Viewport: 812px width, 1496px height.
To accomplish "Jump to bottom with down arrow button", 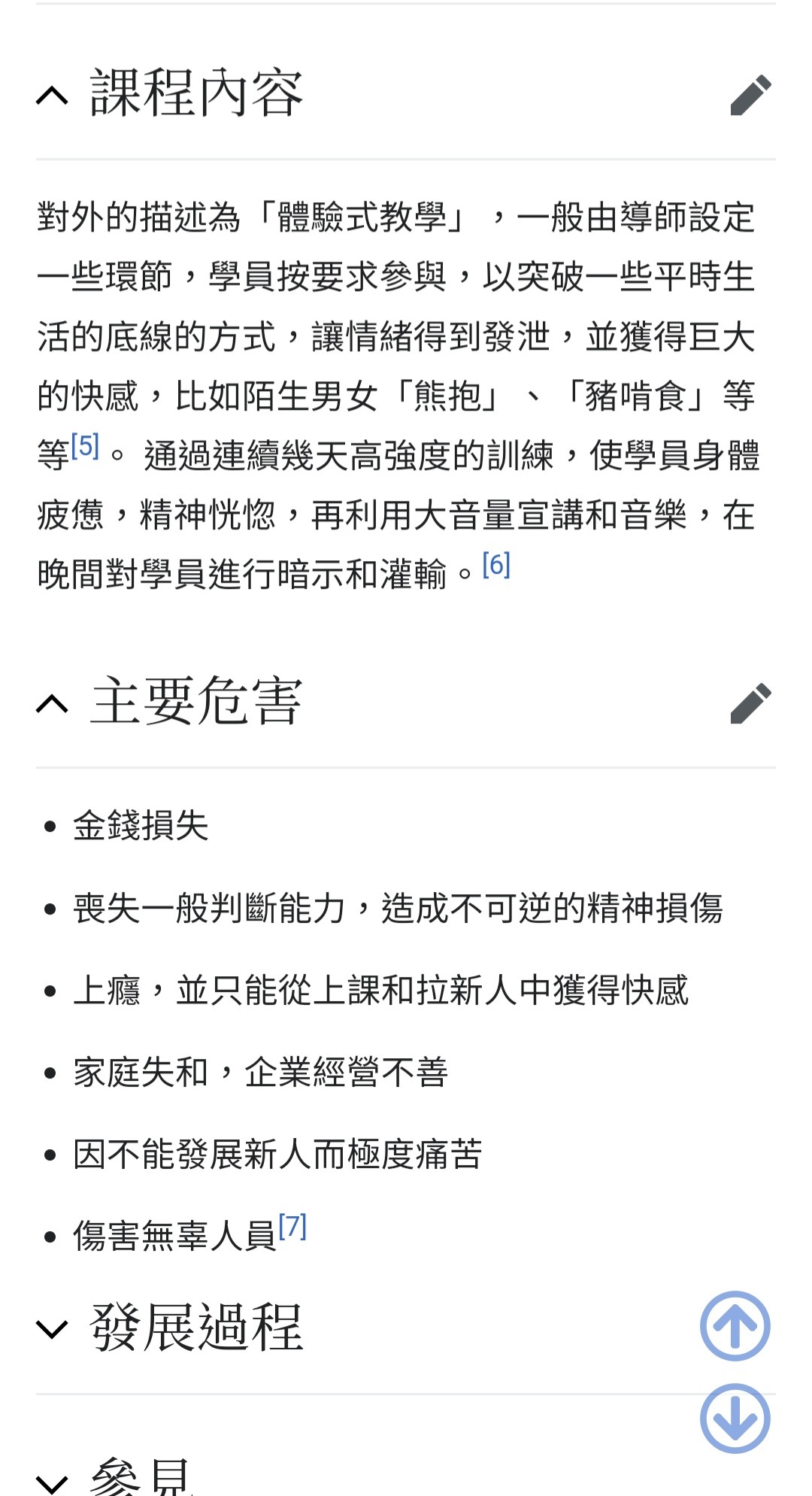I will (735, 1419).
